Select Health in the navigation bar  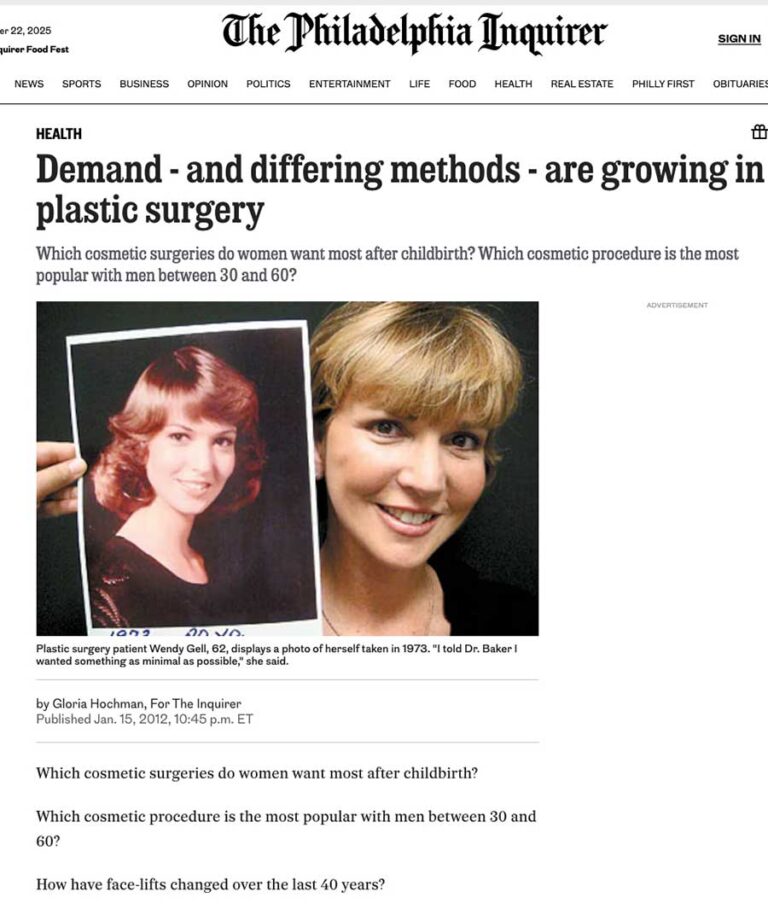coord(513,84)
